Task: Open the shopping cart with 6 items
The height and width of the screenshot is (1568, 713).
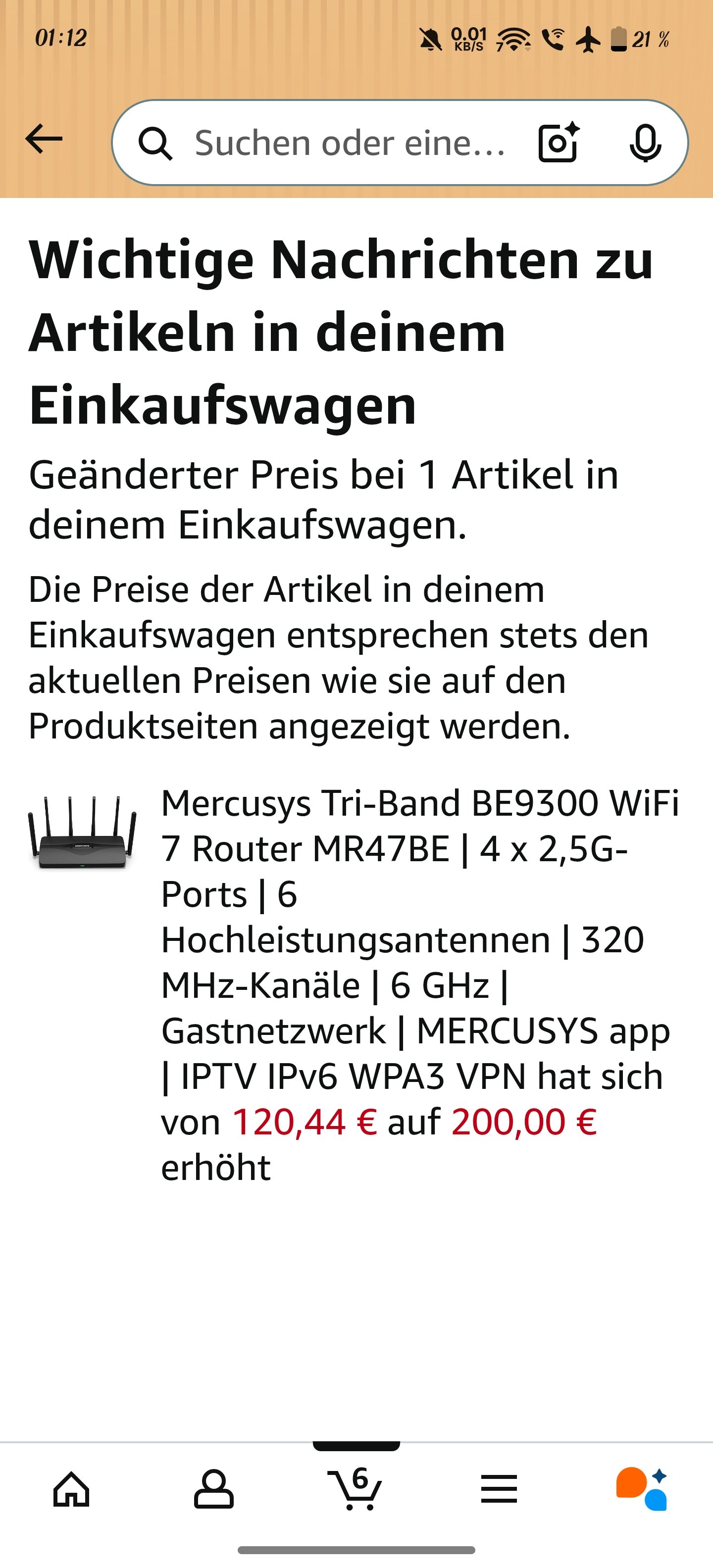Action: point(356,1489)
